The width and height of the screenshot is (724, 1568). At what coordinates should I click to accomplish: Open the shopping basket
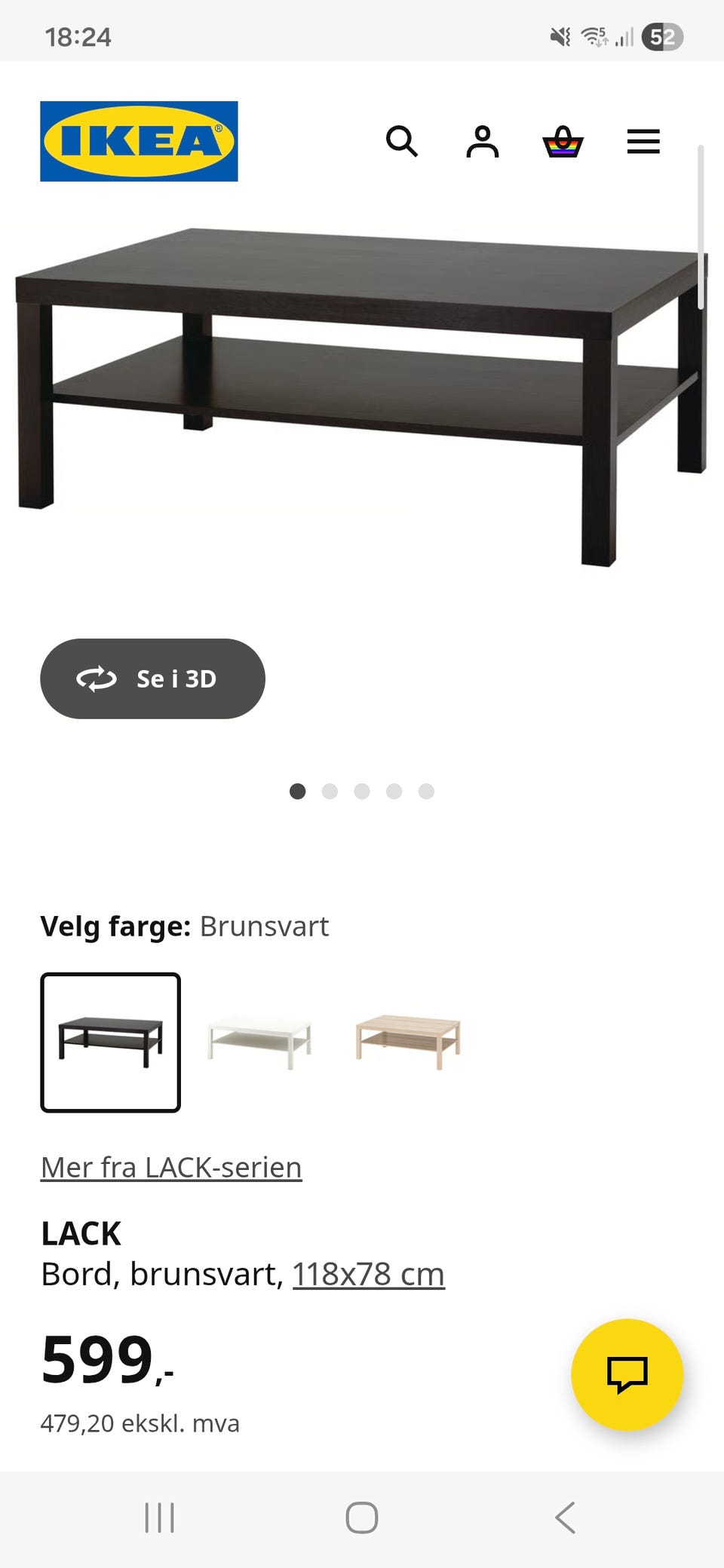point(563,141)
